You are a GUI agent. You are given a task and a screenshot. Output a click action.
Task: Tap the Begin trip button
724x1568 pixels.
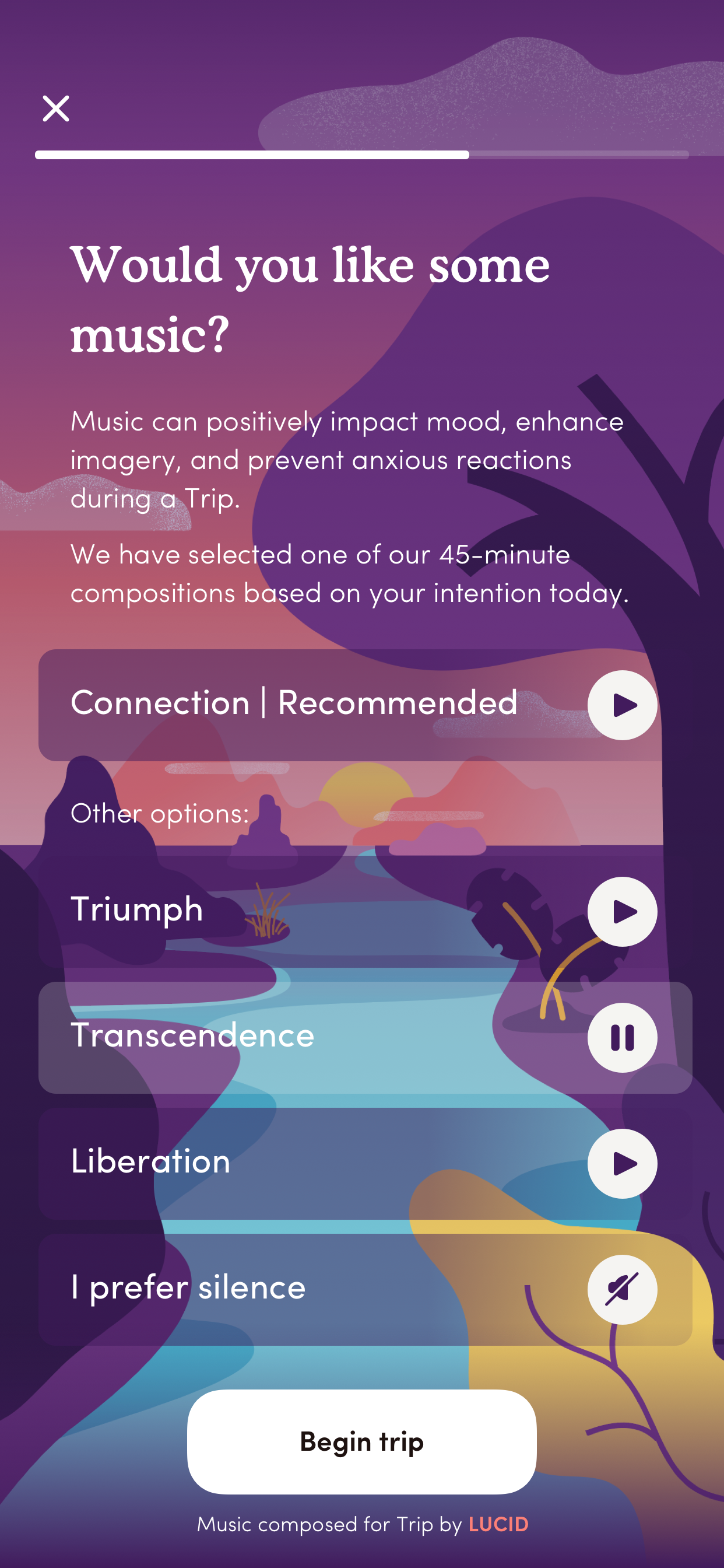[362, 1442]
